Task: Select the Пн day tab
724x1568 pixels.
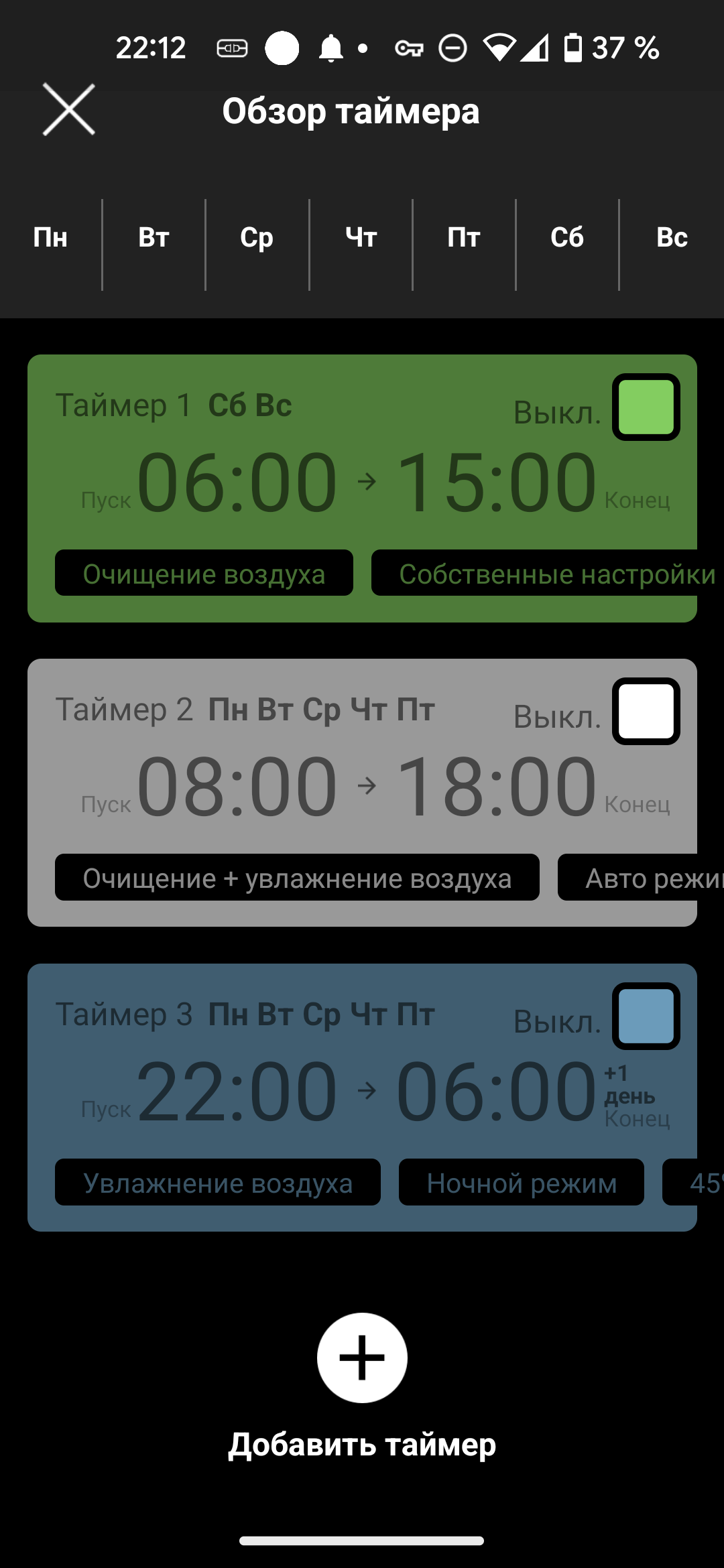Action: (x=50, y=238)
